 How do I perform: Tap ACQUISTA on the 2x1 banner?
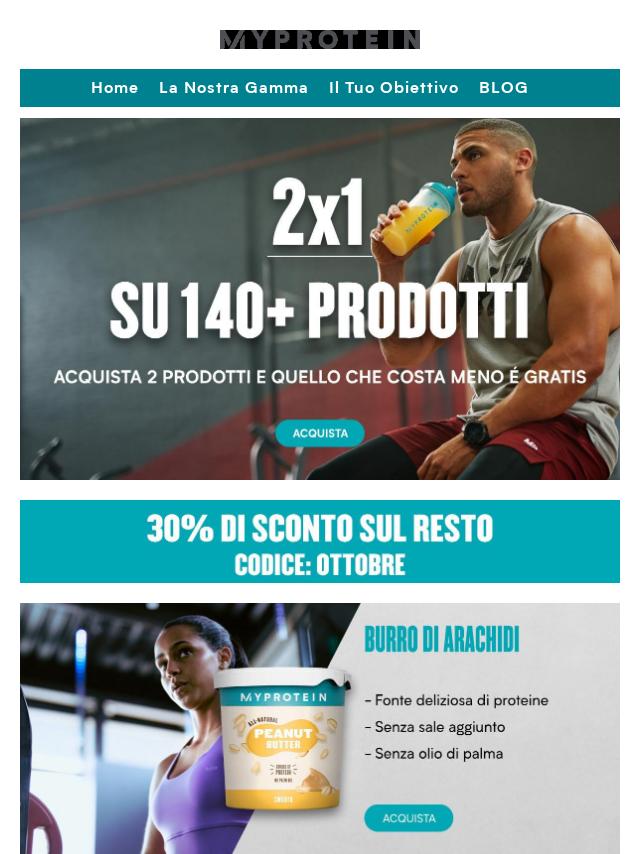click(320, 433)
